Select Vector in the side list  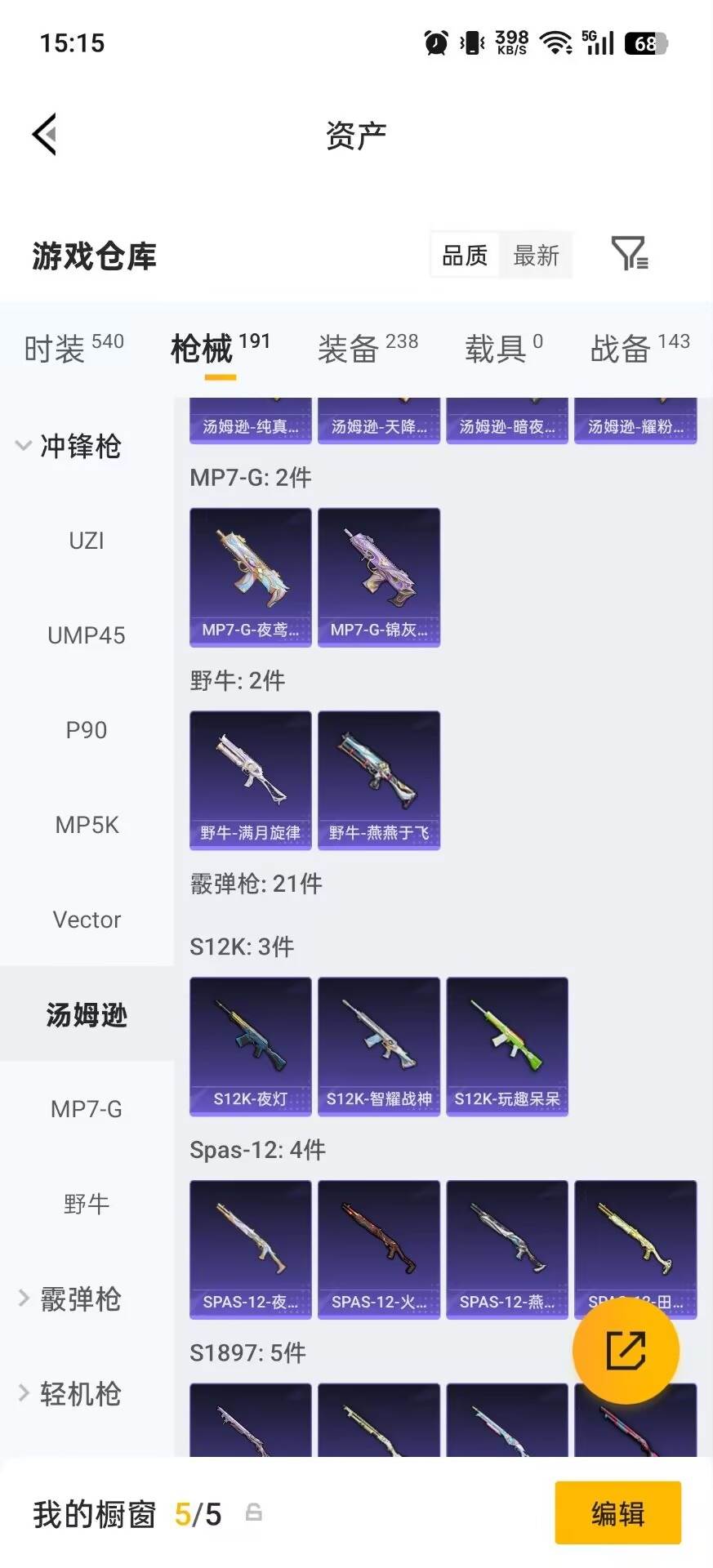[87, 920]
